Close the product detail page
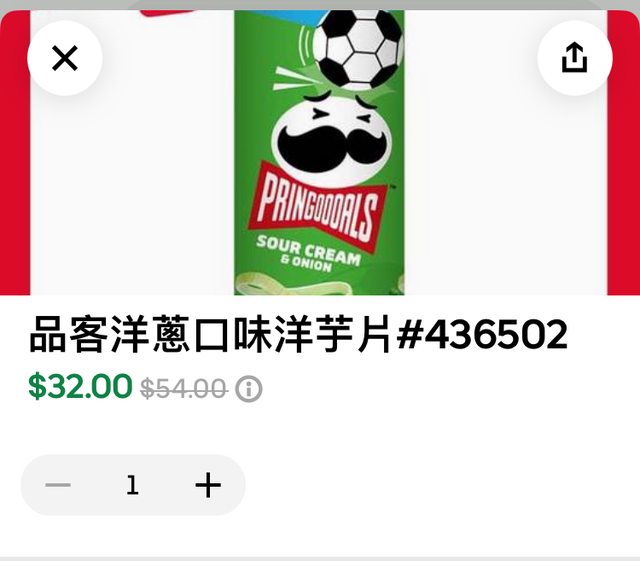640x561 pixels. pyautogui.click(x=64, y=59)
